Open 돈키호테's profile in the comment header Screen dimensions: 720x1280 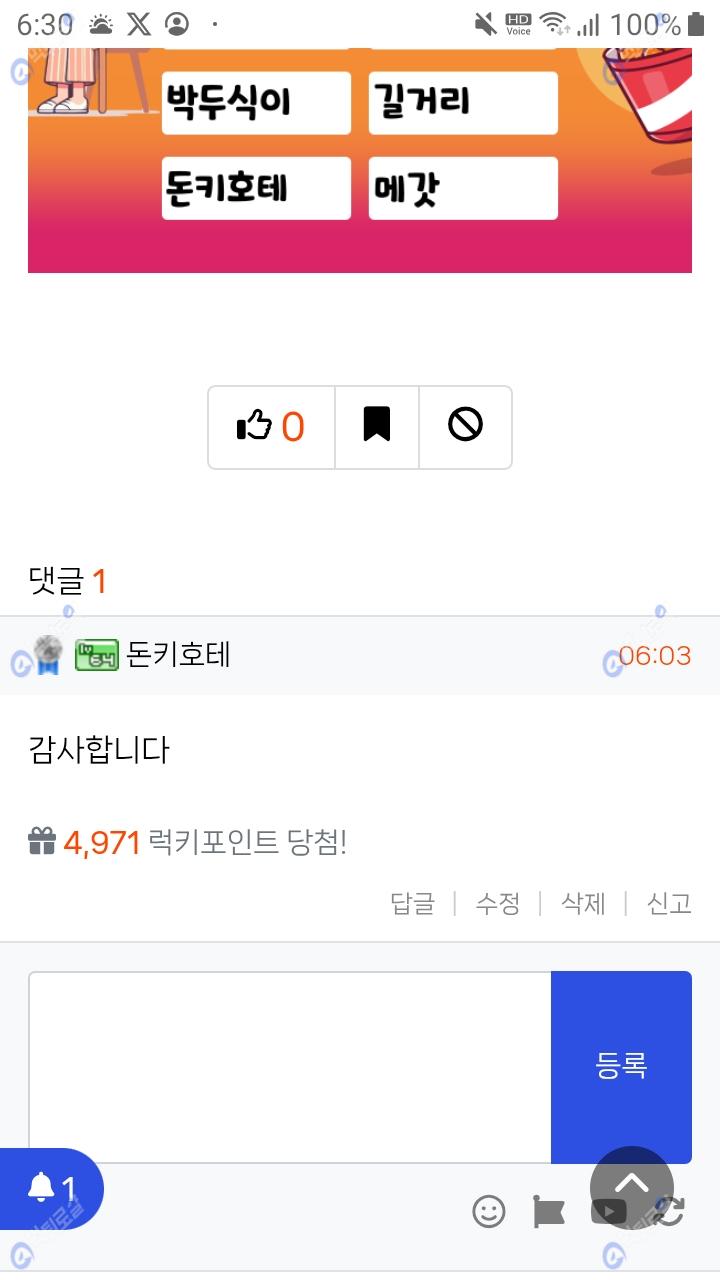(x=179, y=655)
